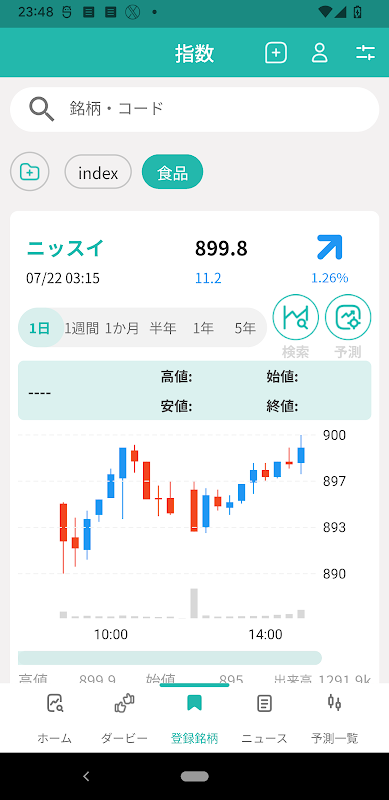Switch chart range to 半年
The image size is (389, 800).
pos(163,328)
